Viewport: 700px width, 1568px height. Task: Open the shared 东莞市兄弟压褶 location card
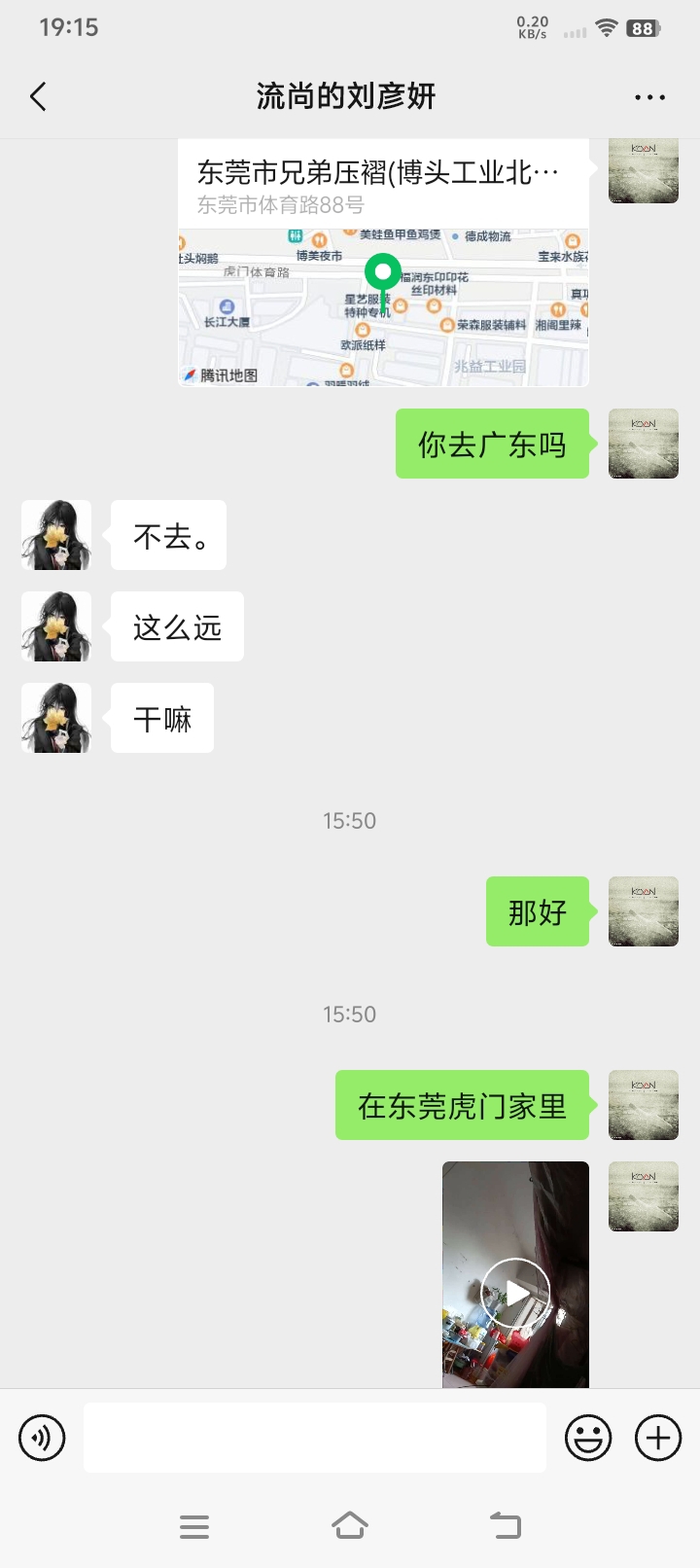(x=383, y=263)
